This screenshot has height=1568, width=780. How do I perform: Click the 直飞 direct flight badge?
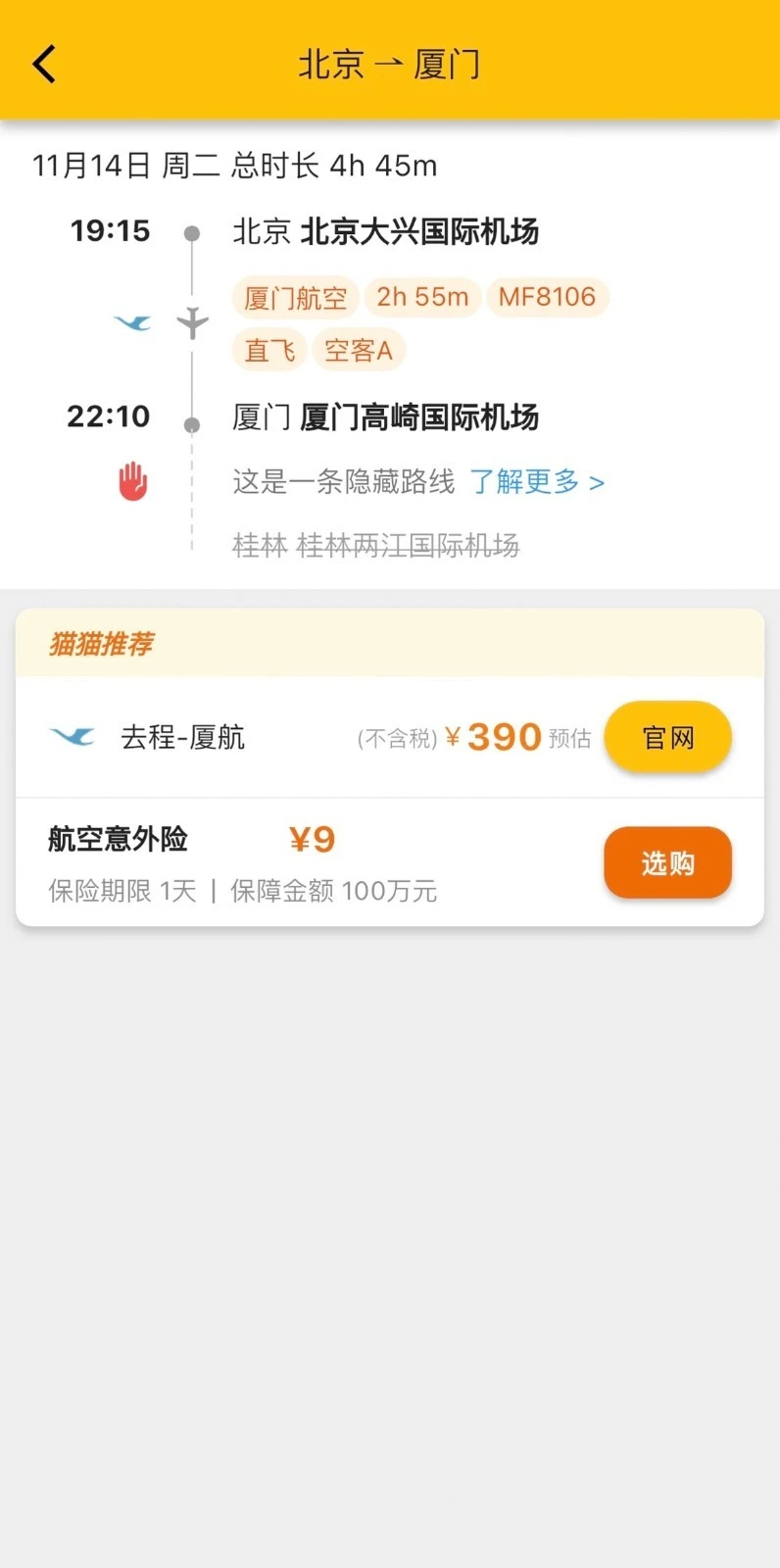click(x=268, y=350)
